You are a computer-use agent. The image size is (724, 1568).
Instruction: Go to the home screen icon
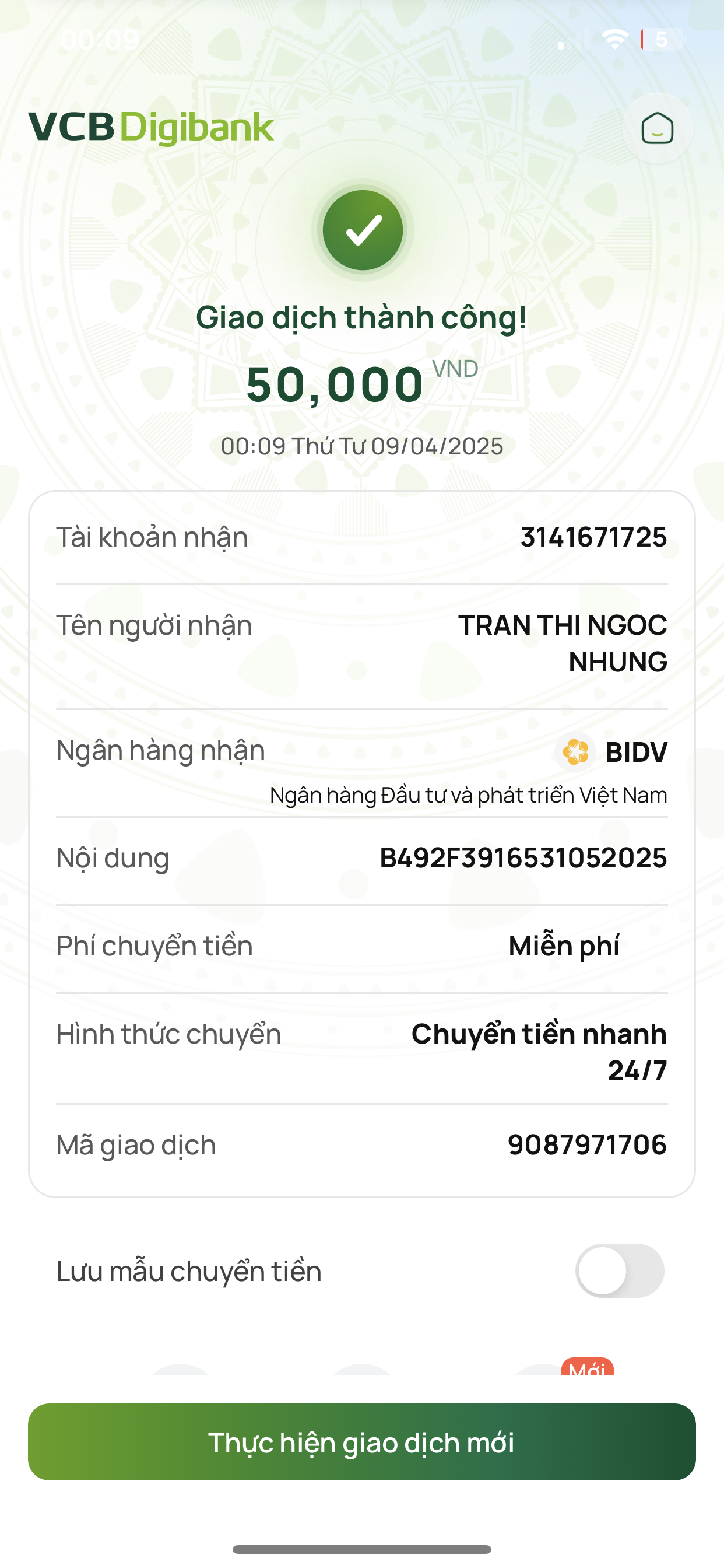pos(657,128)
